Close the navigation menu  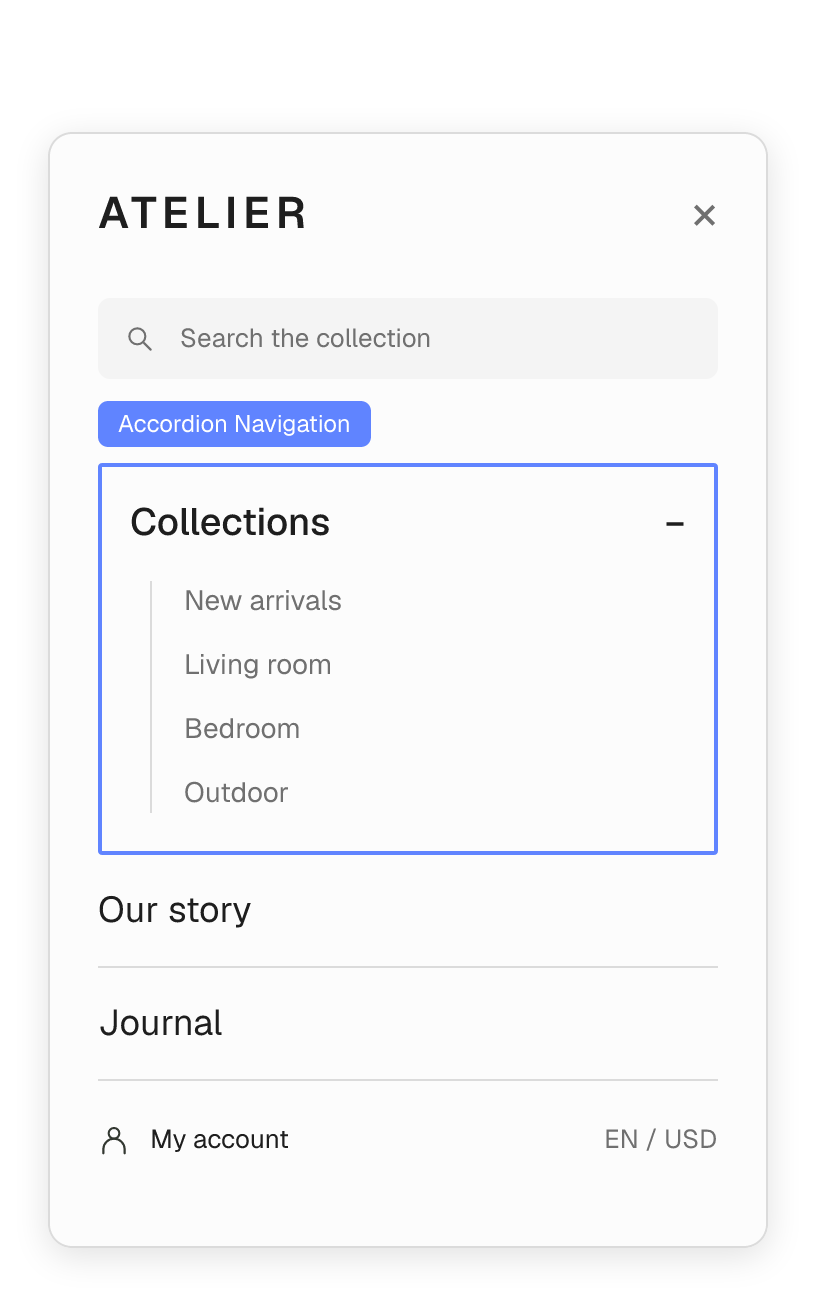point(704,215)
